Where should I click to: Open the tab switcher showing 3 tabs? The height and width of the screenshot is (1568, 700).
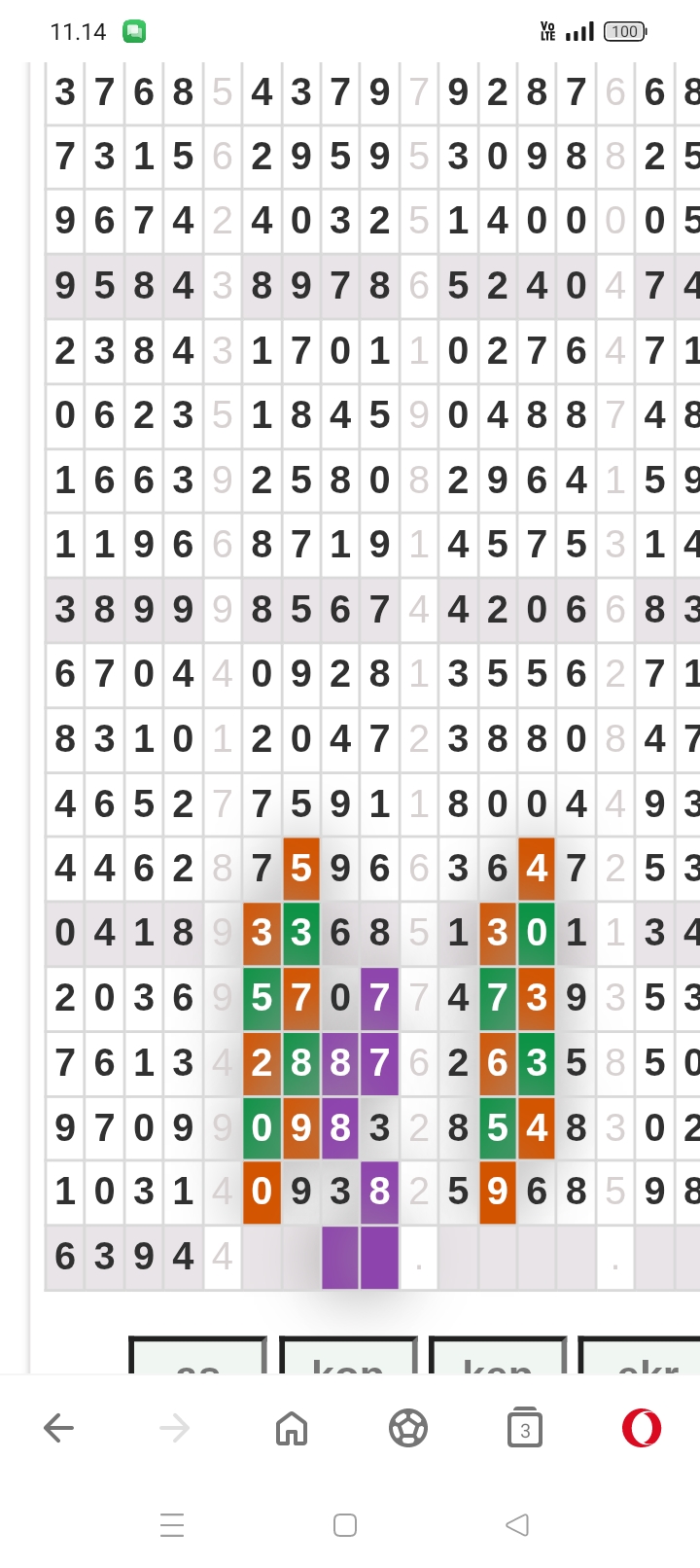point(525,1428)
